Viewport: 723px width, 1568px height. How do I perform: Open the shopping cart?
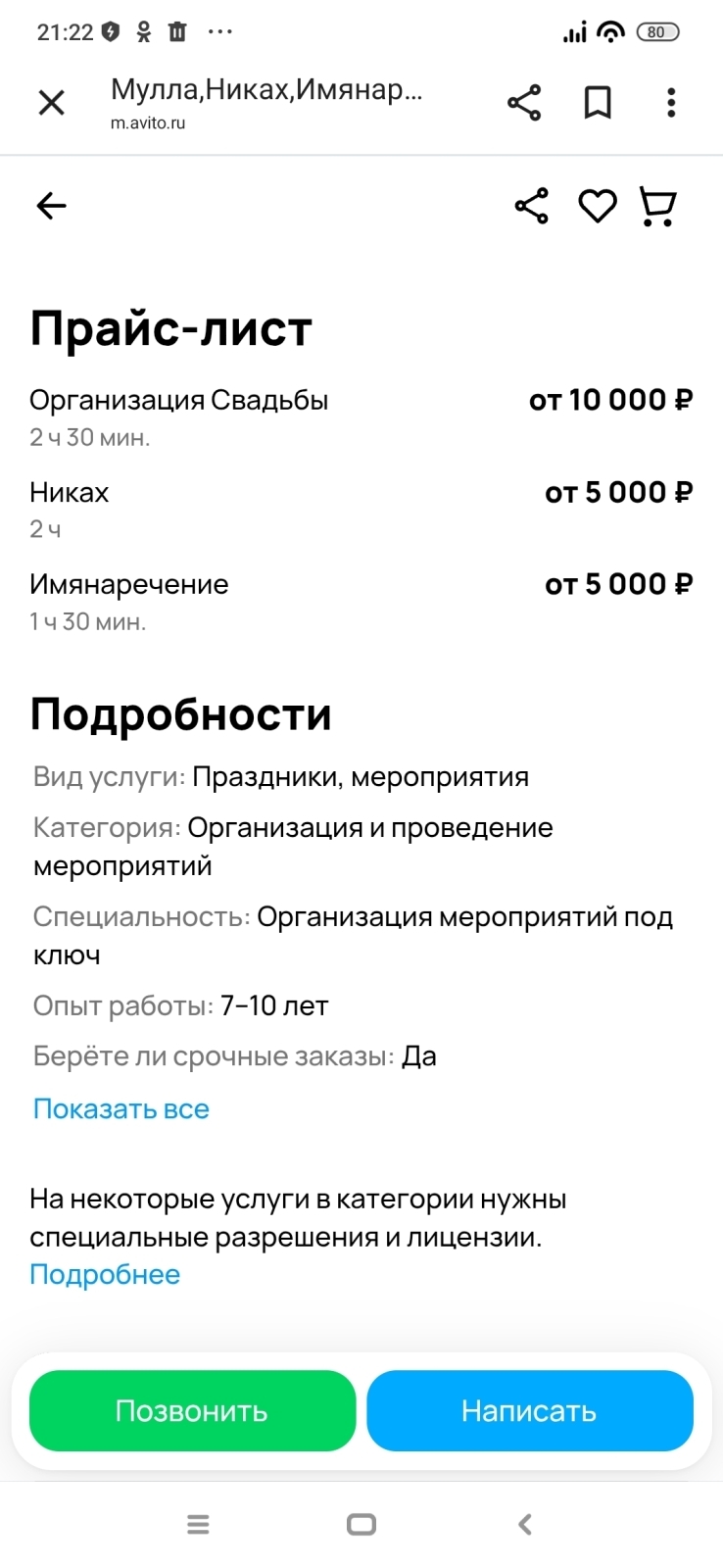(657, 206)
